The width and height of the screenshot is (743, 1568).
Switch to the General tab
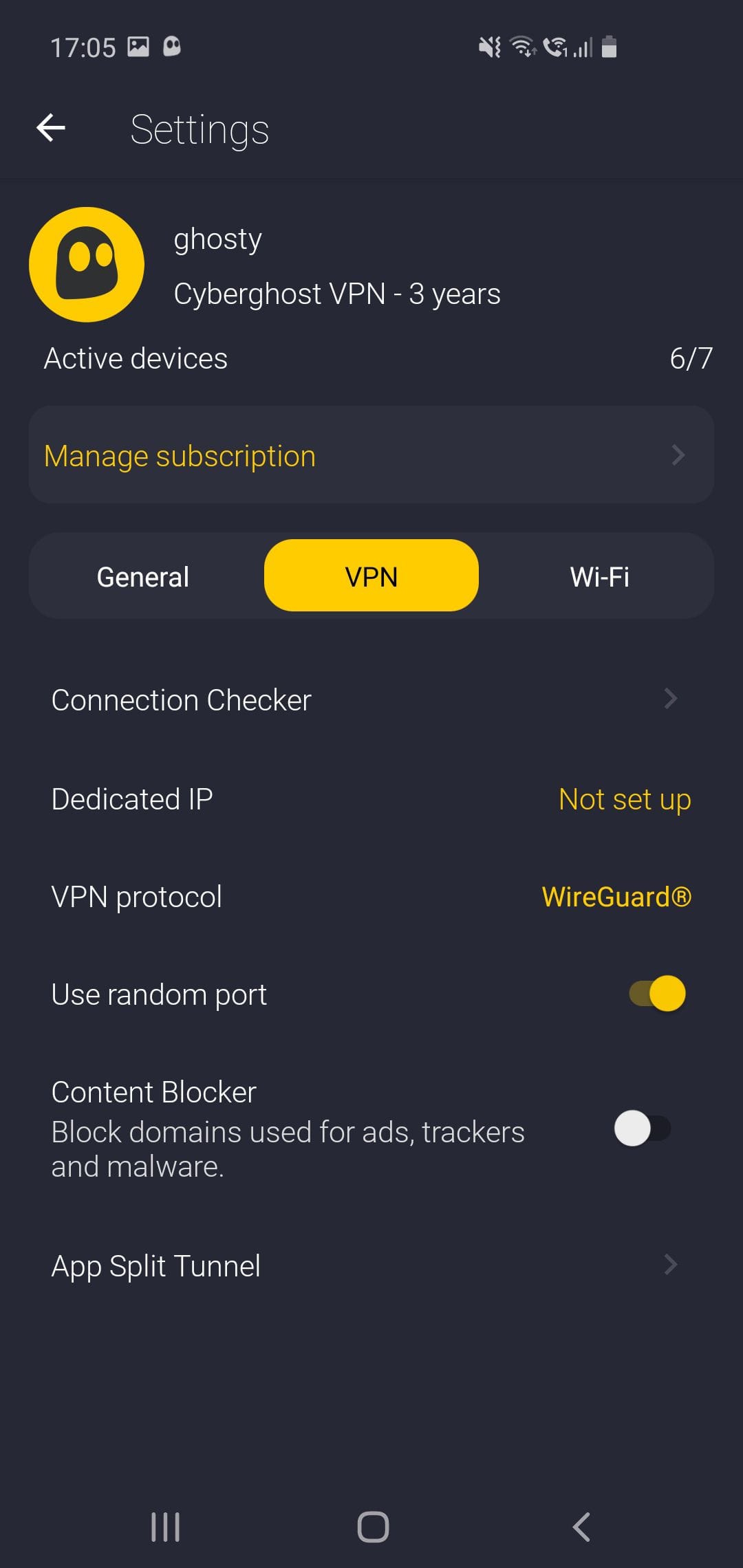click(143, 576)
